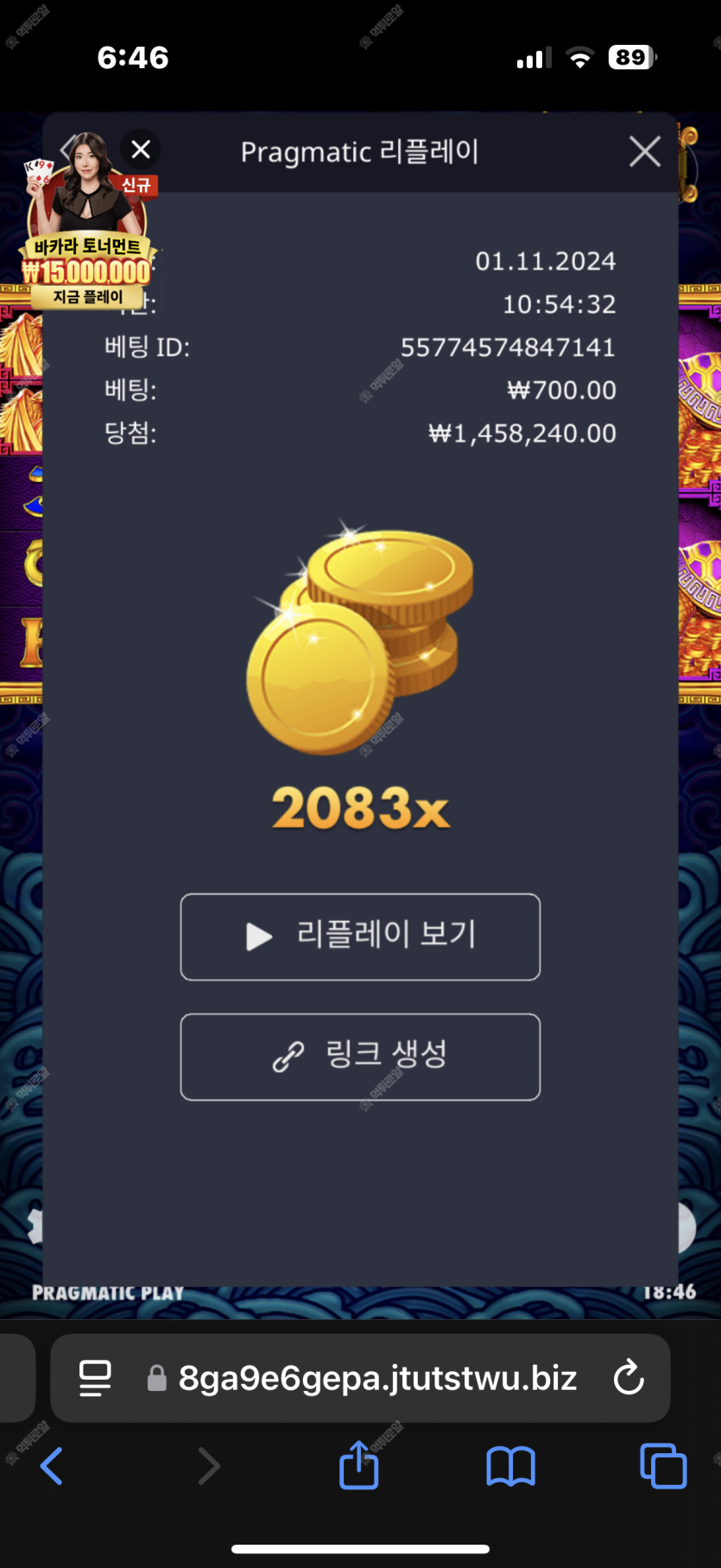This screenshot has height=1568, width=721.
Task: Tap the 링크 생성 button
Action: tap(360, 1057)
